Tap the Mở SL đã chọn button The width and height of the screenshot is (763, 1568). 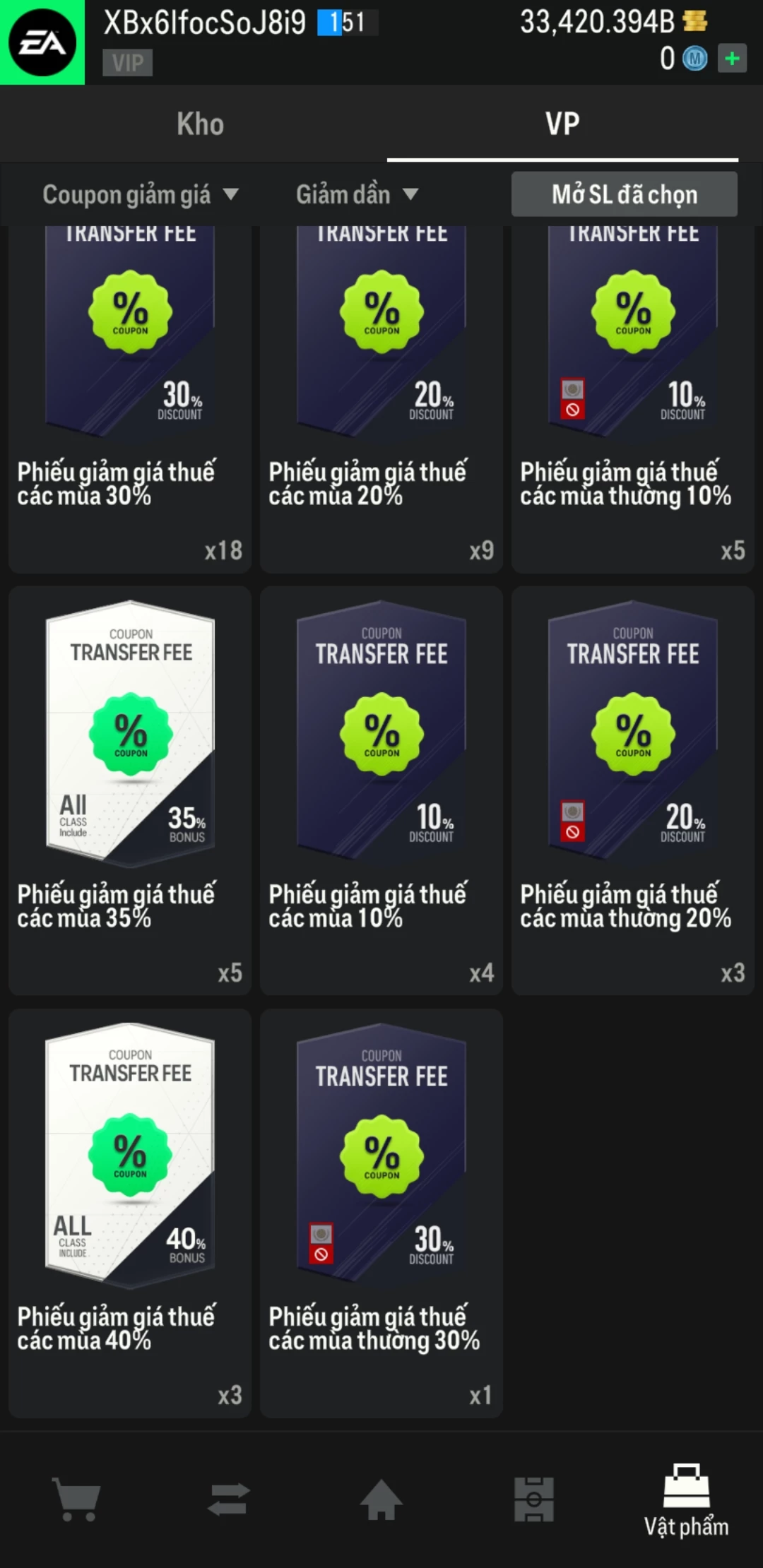coord(625,194)
